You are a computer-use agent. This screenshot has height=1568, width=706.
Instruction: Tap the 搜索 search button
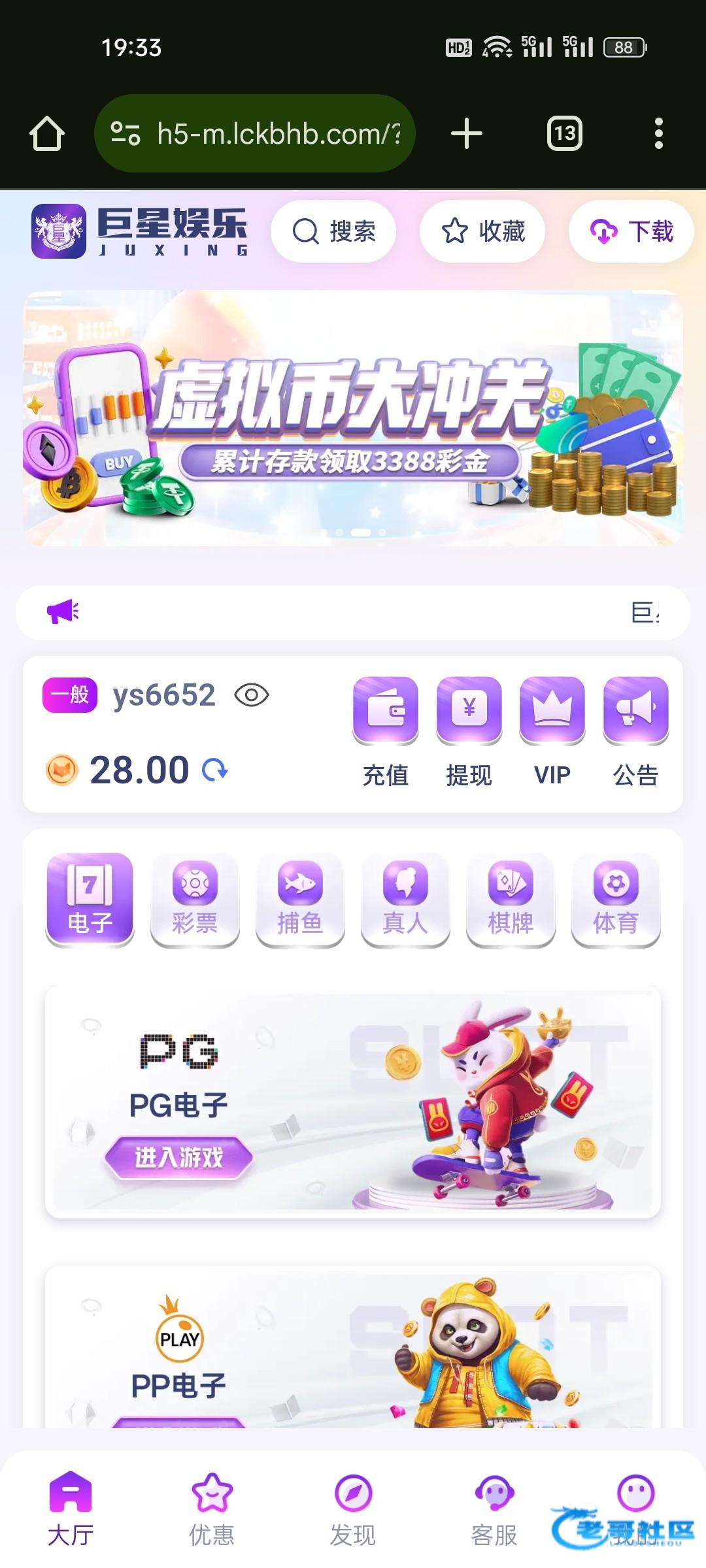[x=333, y=231]
